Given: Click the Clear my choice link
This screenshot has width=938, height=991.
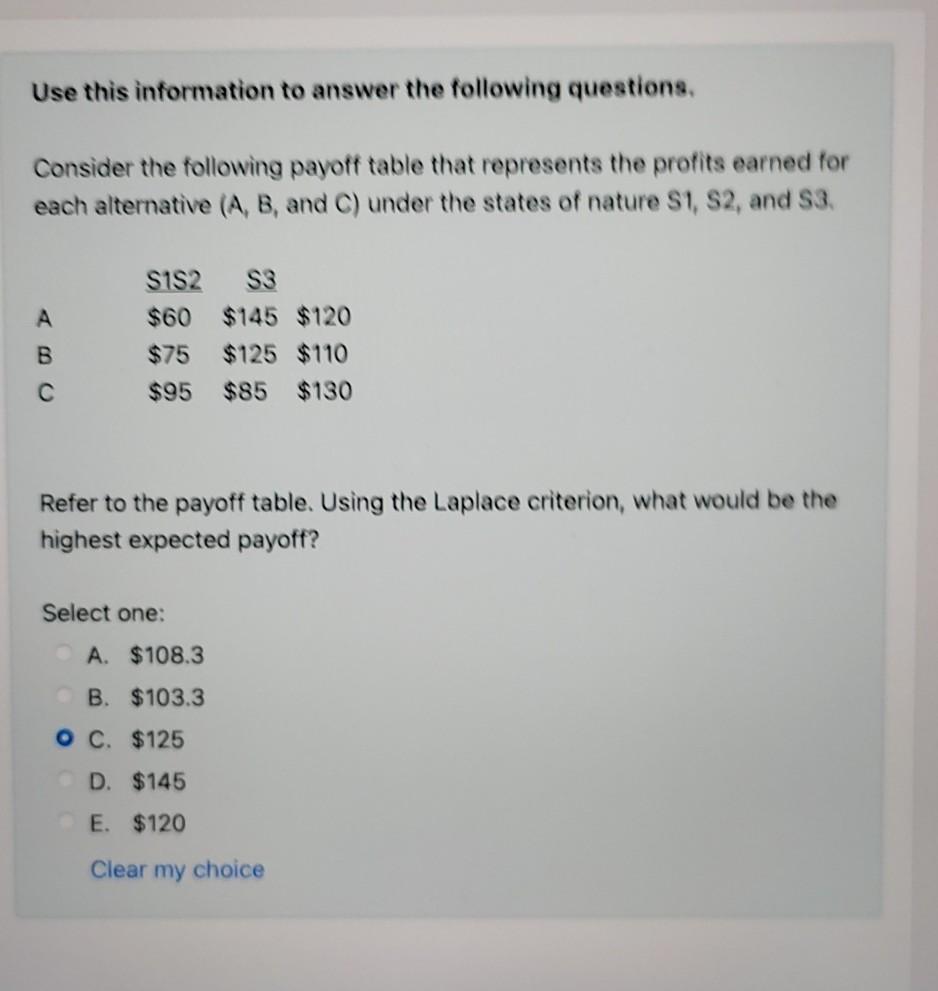Looking at the screenshot, I should click(x=176, y=869).
